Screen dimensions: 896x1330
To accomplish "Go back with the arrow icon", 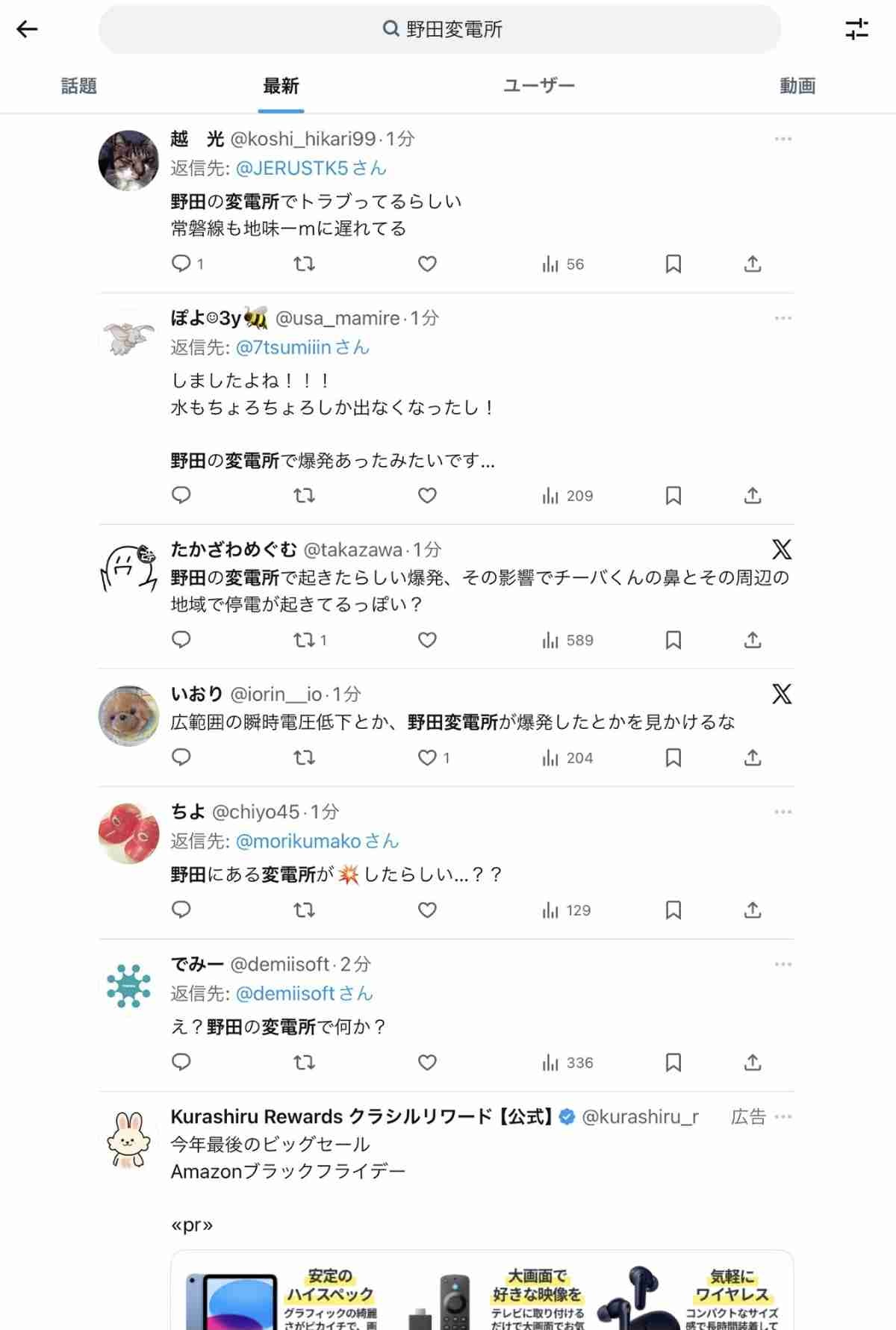I will pyautogui.click(x=27, y=29).
